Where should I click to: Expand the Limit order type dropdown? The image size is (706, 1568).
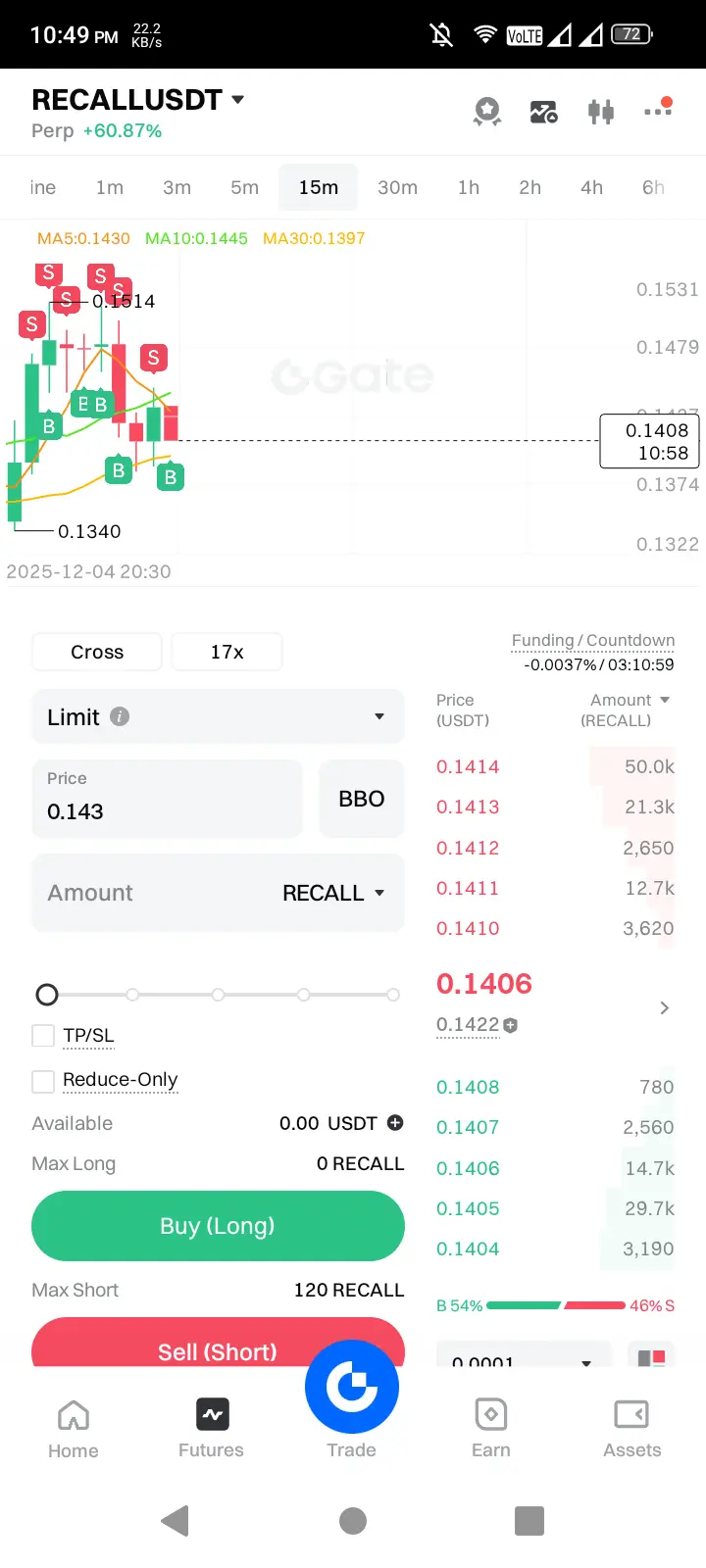[x=218, y=716]
